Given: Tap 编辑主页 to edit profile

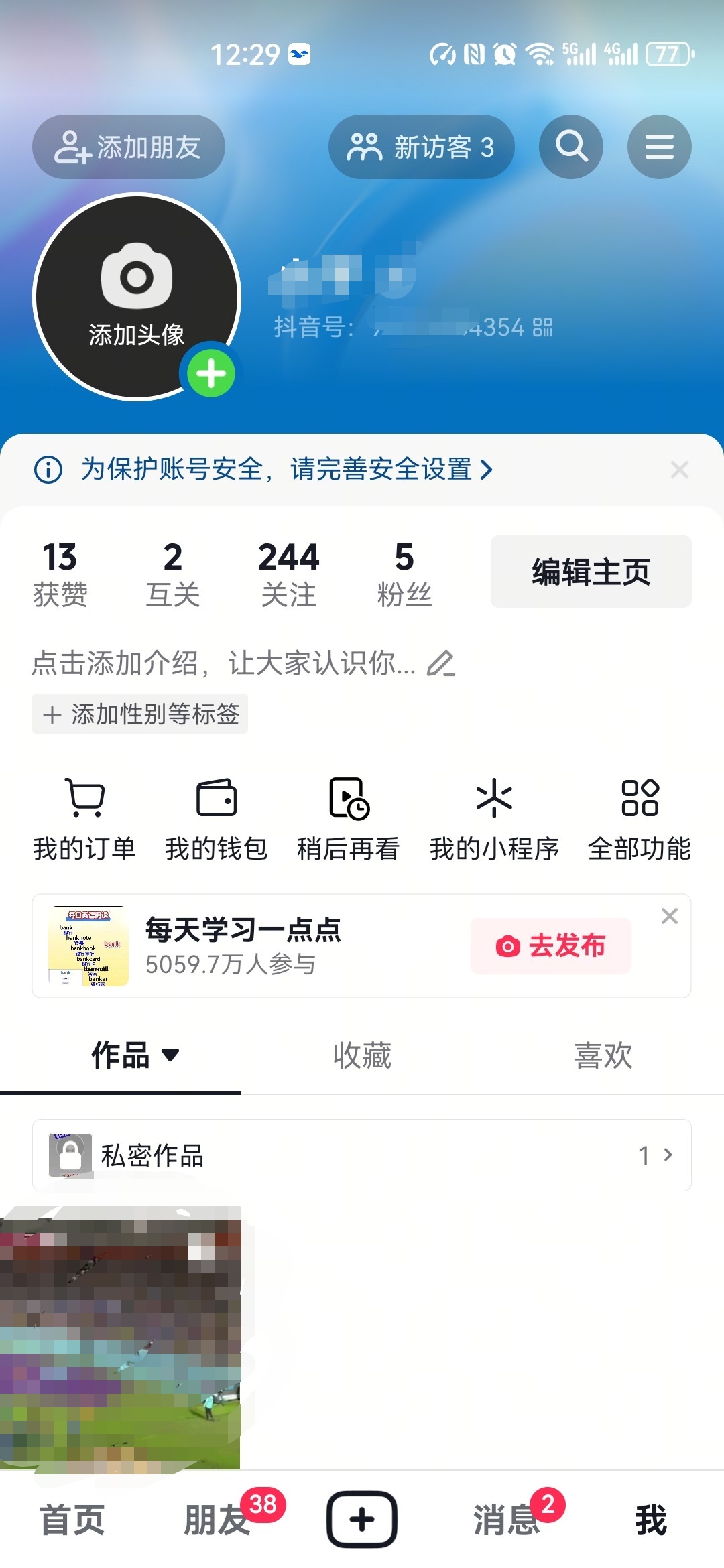Looking at the screenshot, I should click(x=591, y=572).
